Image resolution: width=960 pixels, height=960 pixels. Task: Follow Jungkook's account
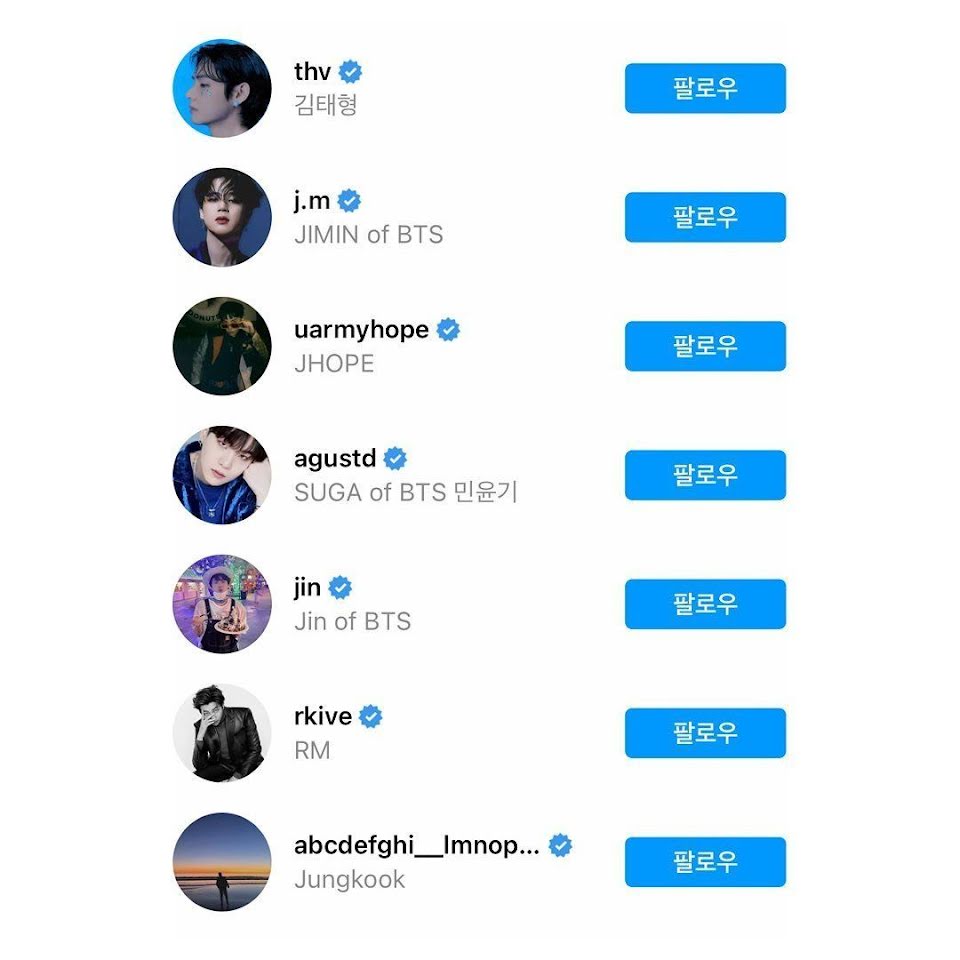705,862
